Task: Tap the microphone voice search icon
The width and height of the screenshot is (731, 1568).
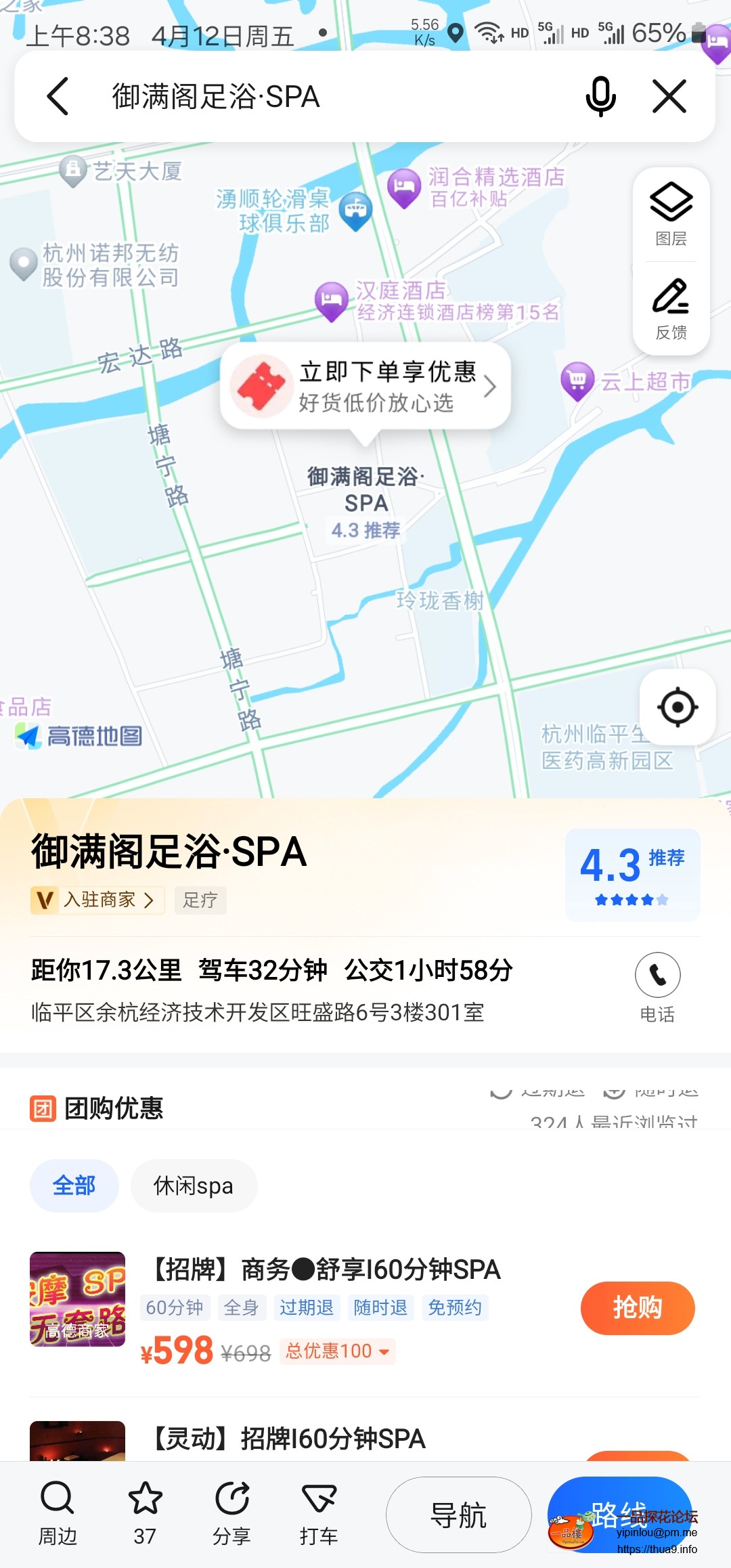Action: point(600,96)
